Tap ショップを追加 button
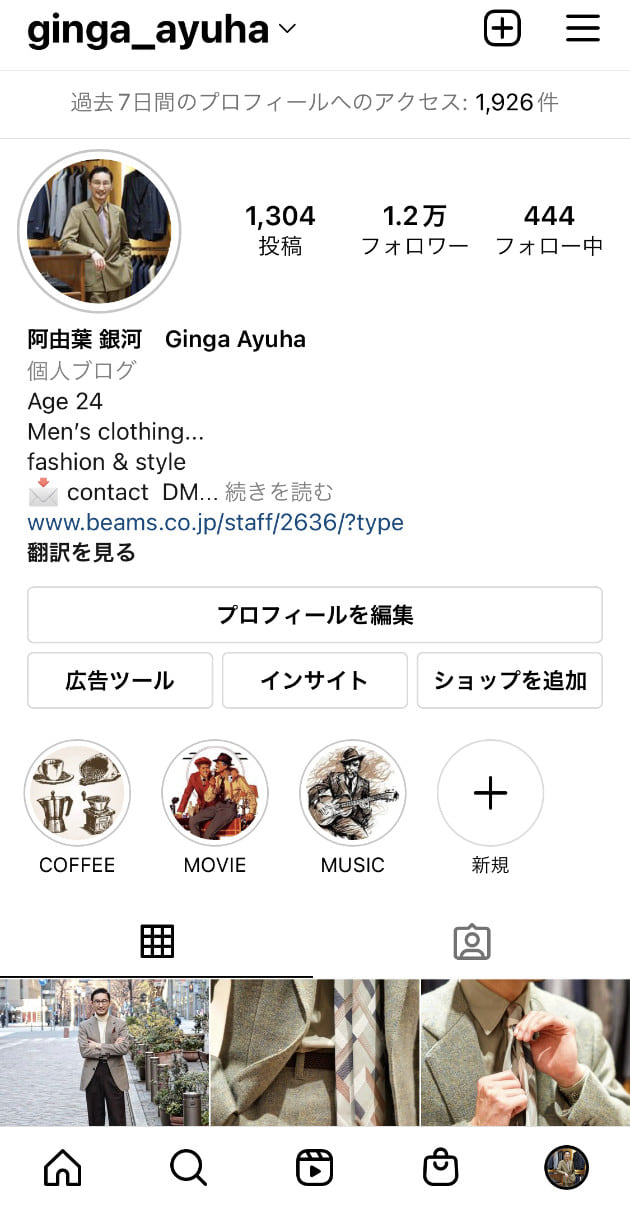Viewport: 630px width, 1209px height. click(x=510, y=680)
